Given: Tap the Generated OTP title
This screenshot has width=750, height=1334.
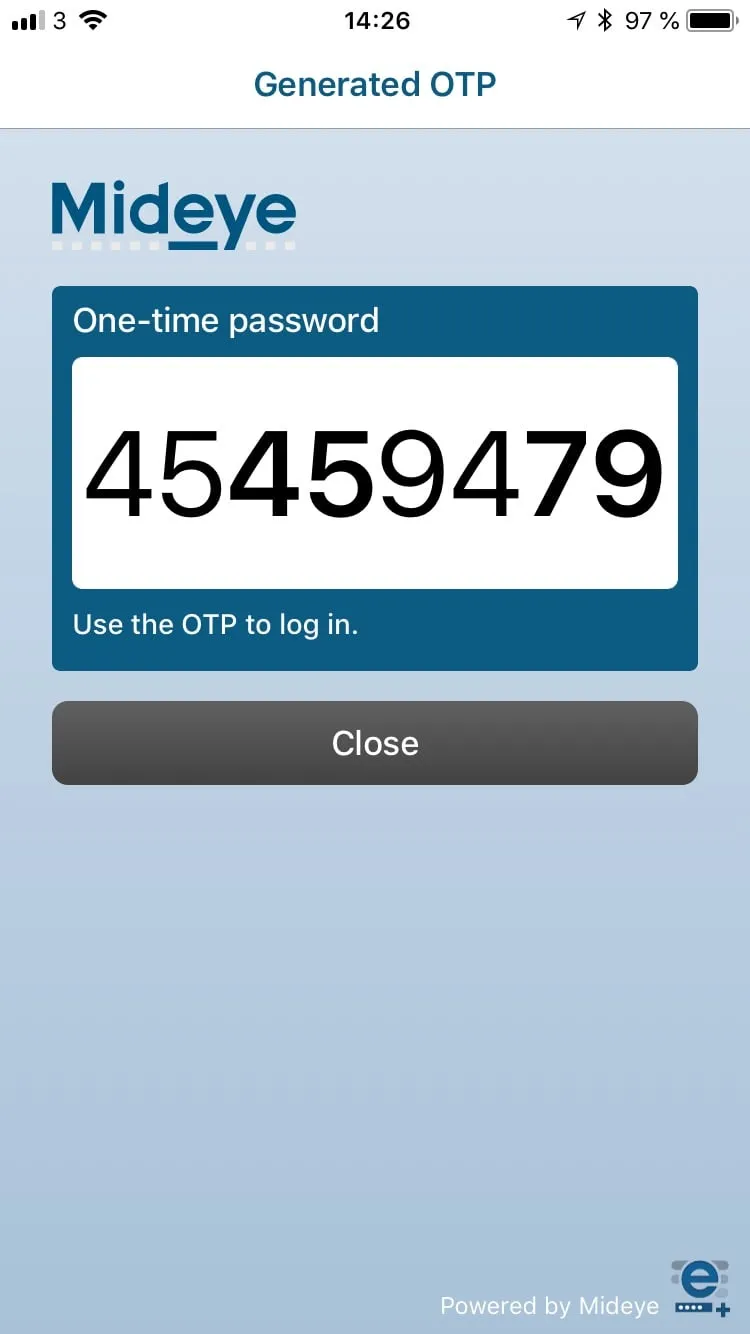Looking at the screenshot, I should click(x=375, y=84).
